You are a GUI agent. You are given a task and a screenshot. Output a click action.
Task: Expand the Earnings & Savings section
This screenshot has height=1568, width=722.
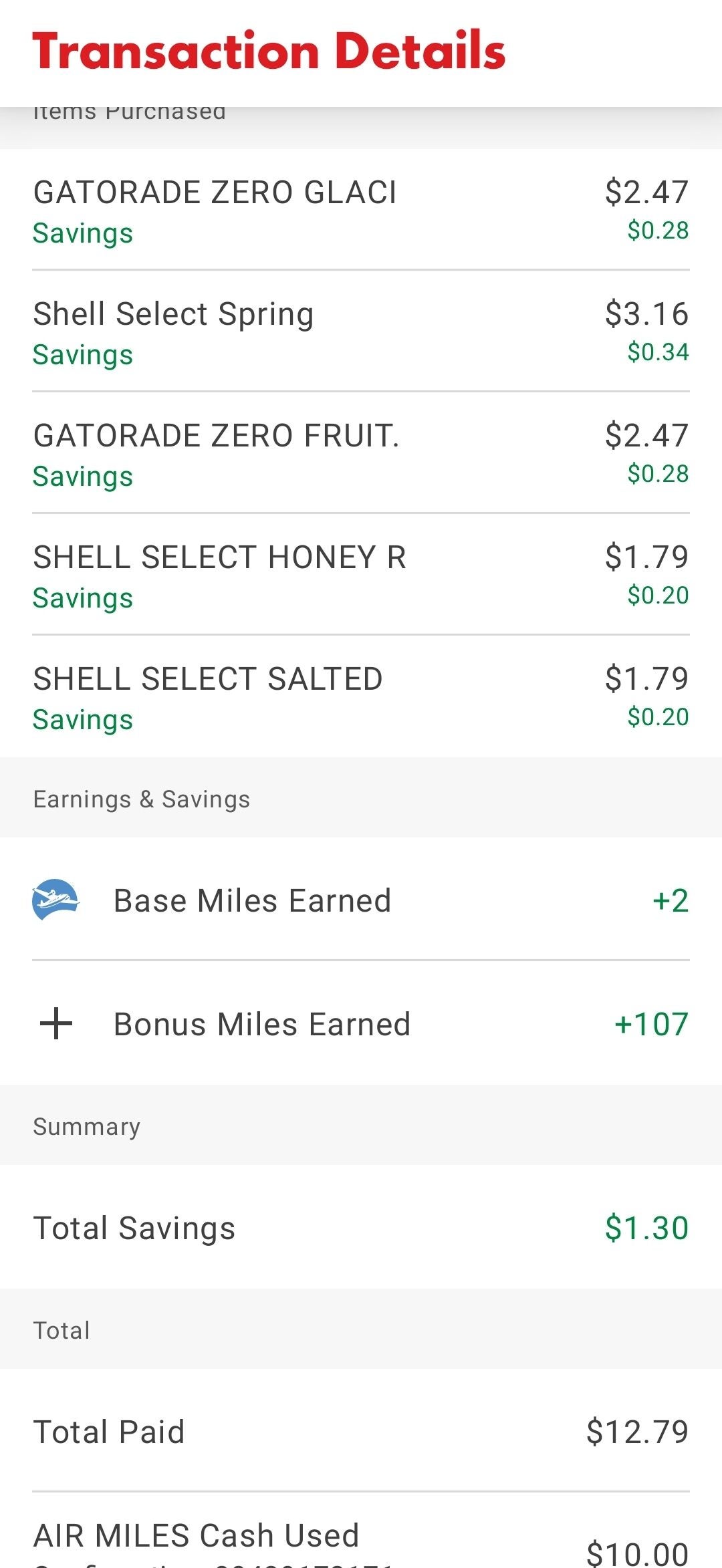tap(142, 799)
